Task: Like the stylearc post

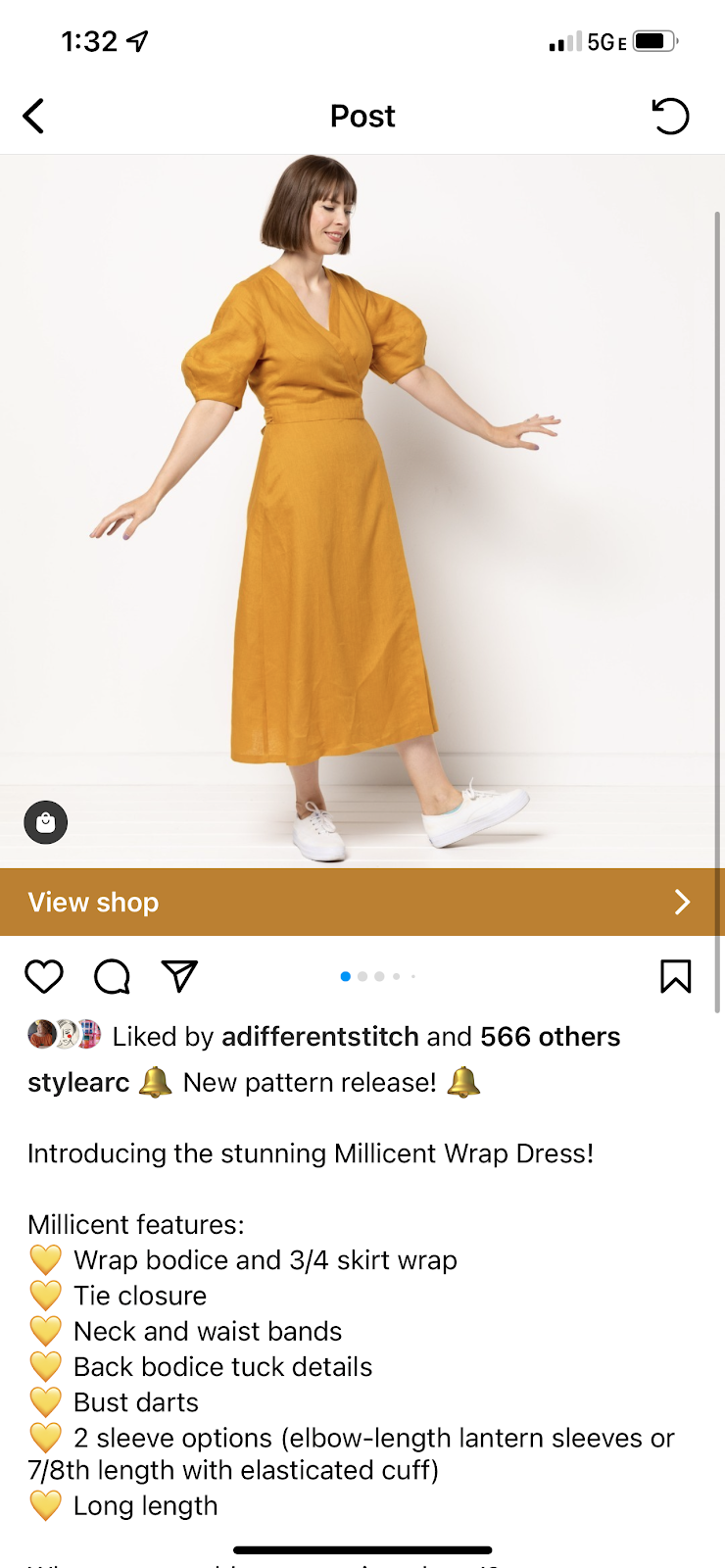Action: [x=44, y=976]
